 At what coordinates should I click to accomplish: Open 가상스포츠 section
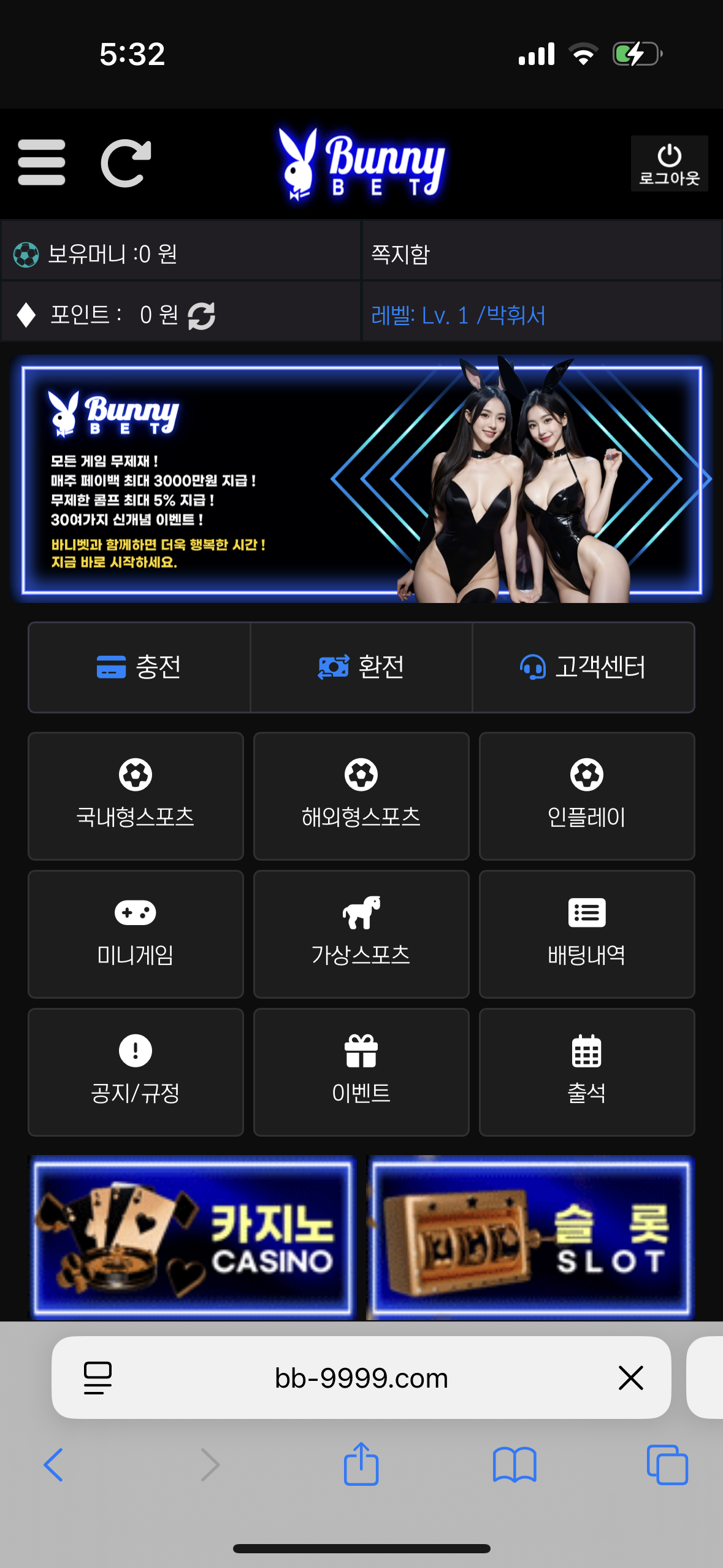[x=361, y=934]
